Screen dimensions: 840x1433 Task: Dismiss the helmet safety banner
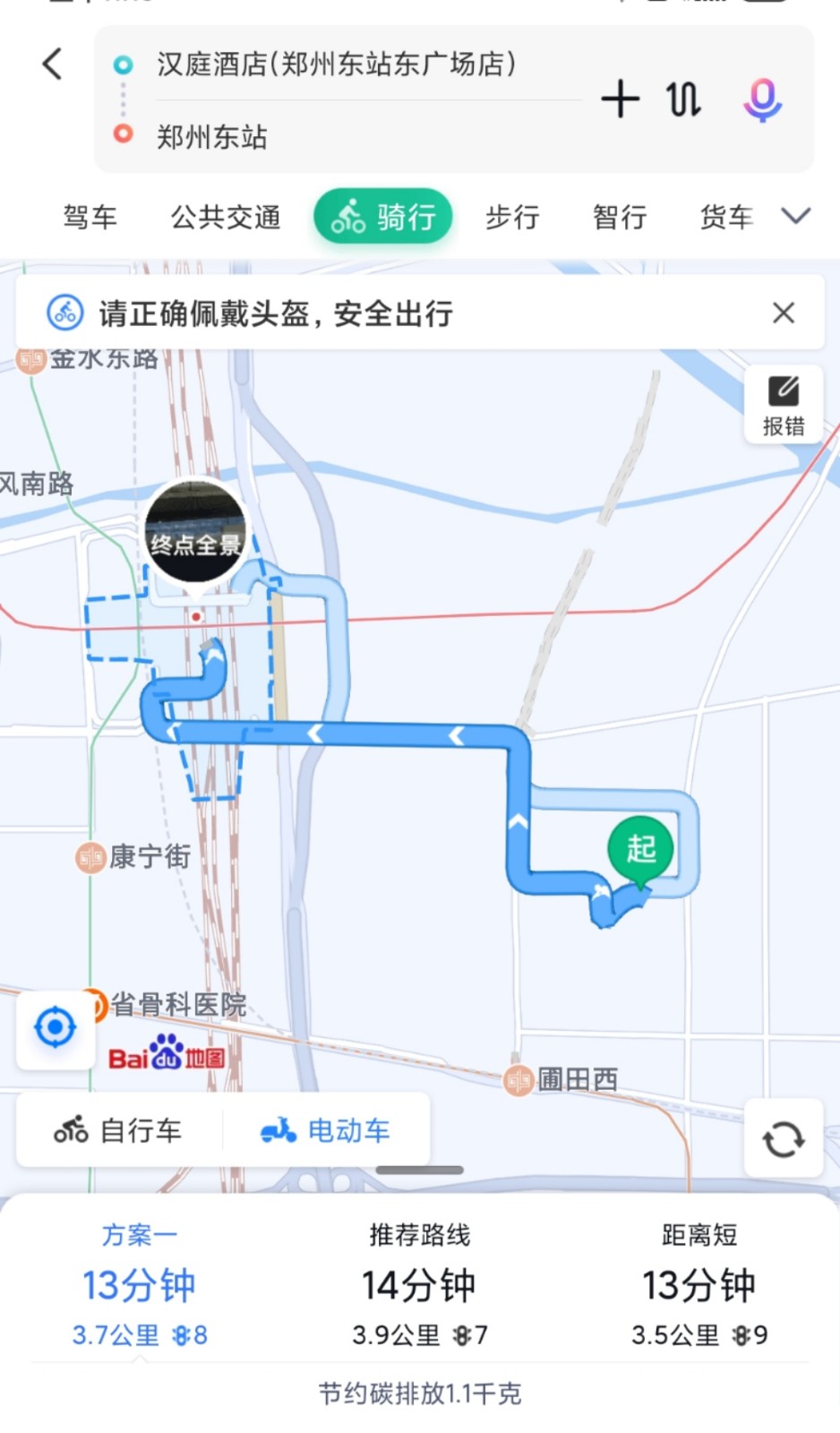[x=784, y=313]
